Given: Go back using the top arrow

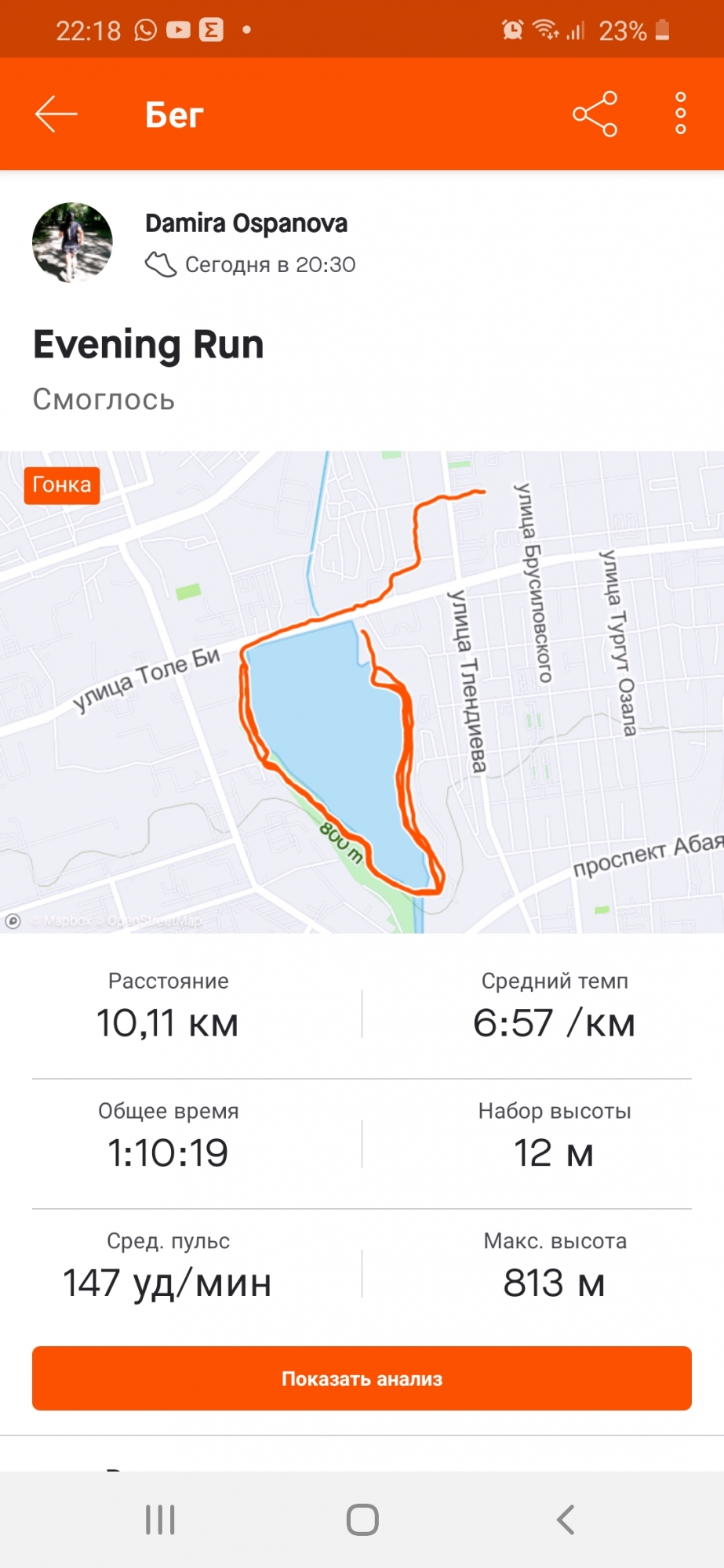Looking at the screenshot, I should pos(56,114).
